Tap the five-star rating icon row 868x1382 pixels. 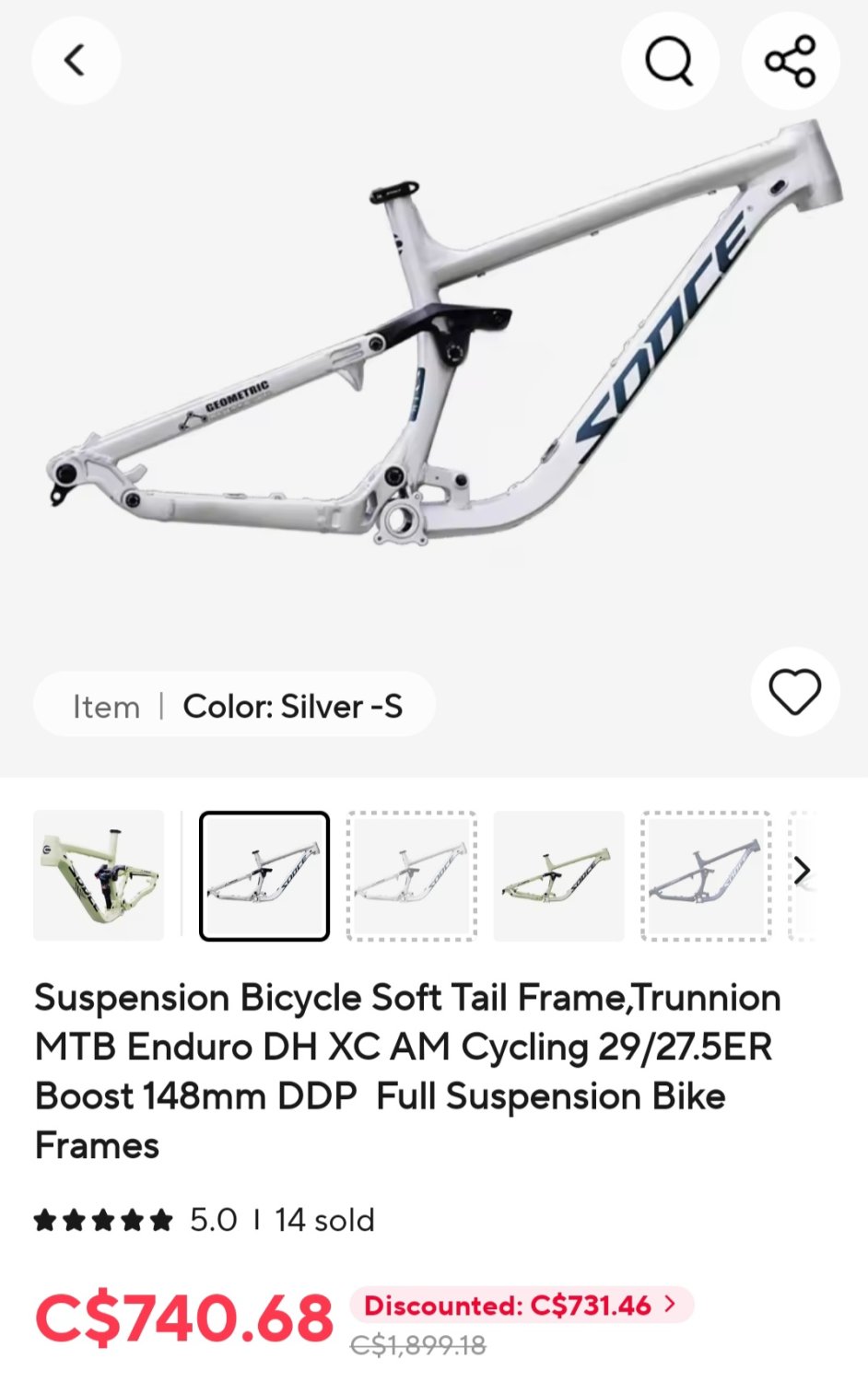pyautogui.click(x=101, y=1218)
